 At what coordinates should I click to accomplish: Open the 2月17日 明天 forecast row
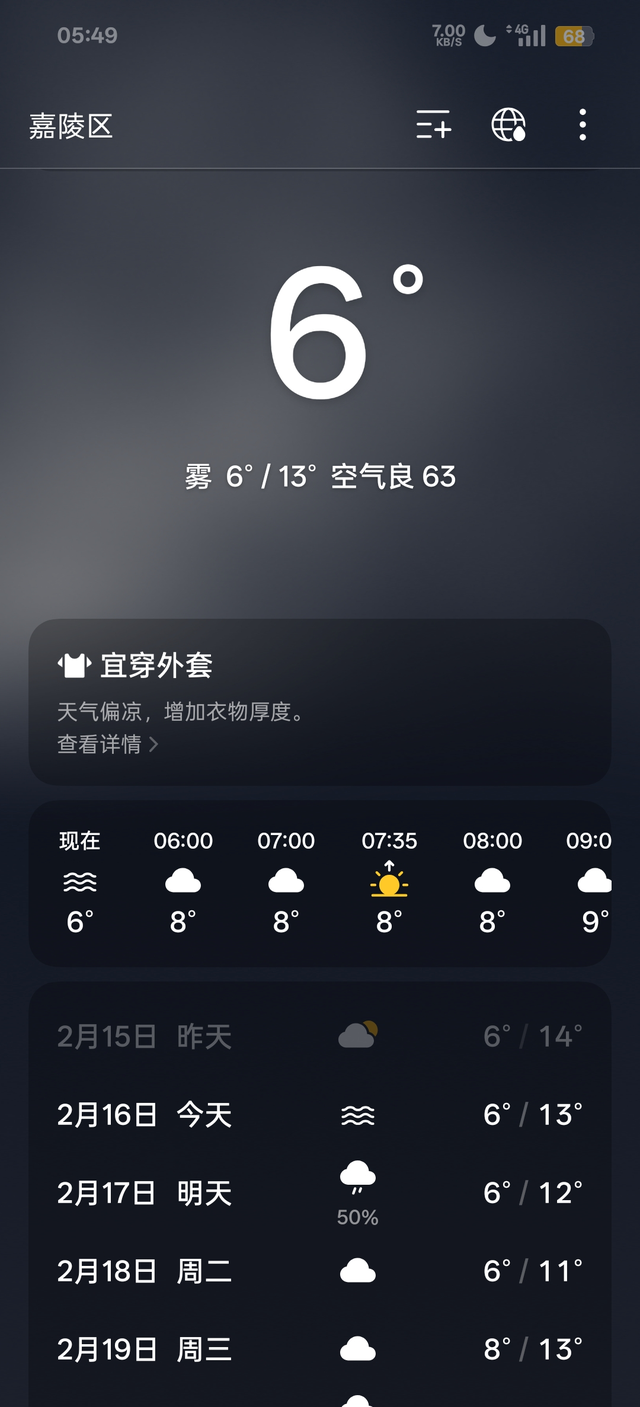point(320,1192)
